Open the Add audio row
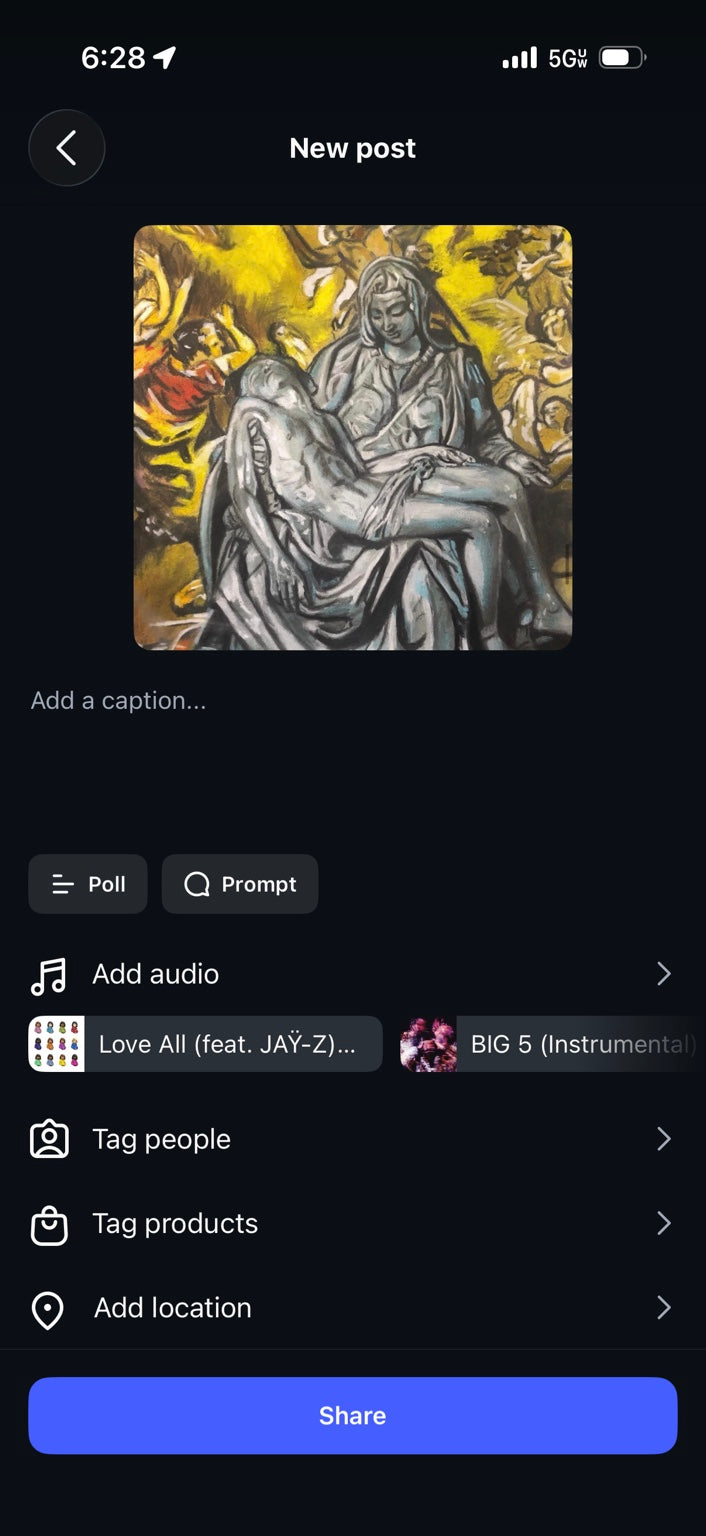Viewport: 706px width, 1536px height. pos(353,974)
